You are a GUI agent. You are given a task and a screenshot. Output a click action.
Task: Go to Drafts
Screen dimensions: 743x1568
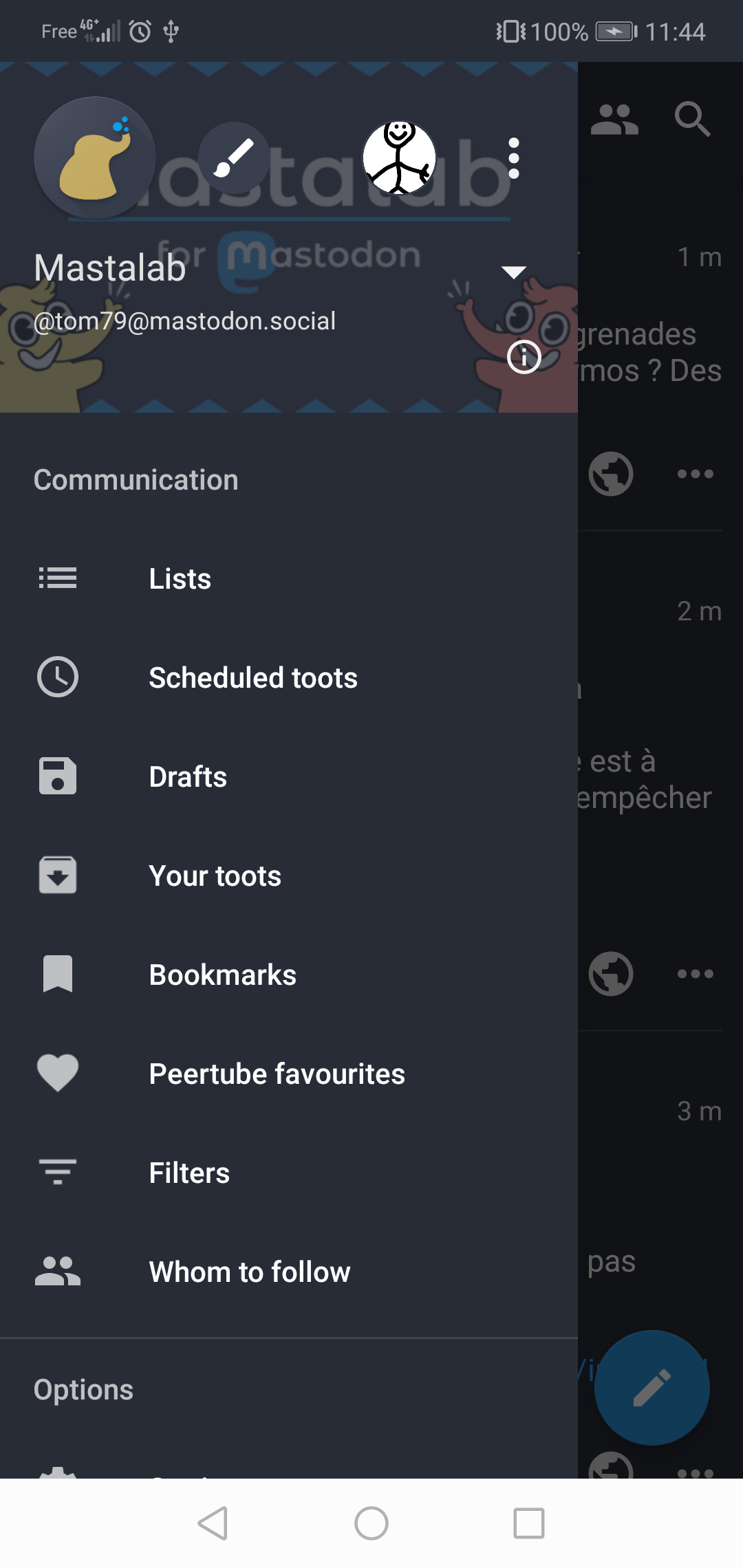click(x=188, y=776)
